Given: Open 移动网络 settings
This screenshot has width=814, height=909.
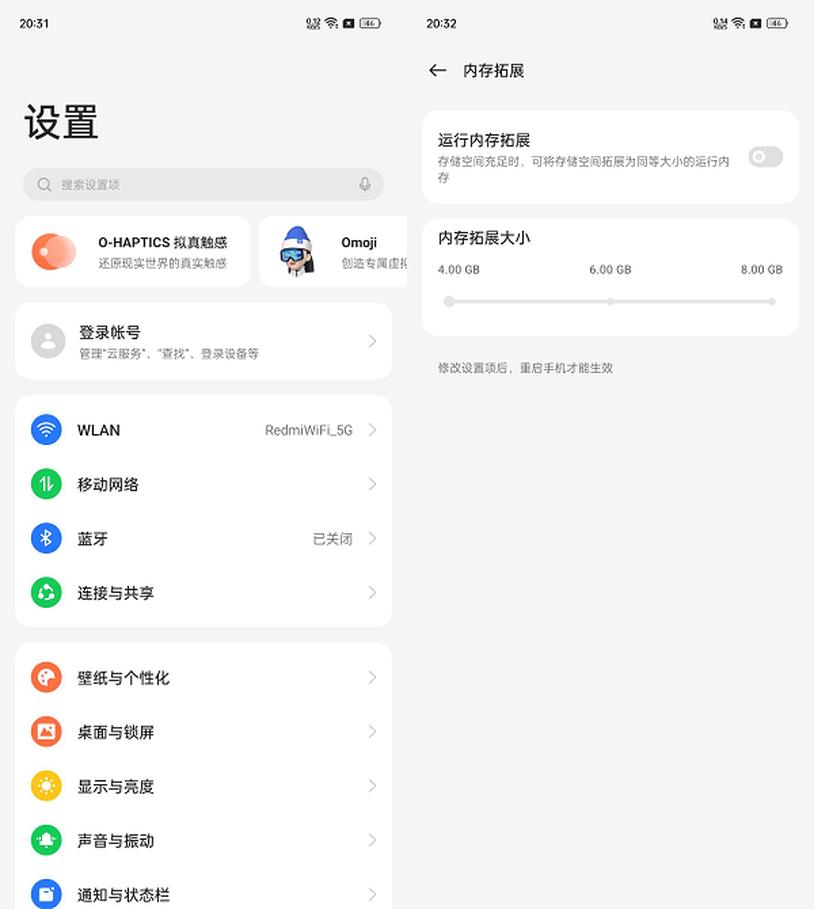Looking at the screenshot, I should [203, 484].
